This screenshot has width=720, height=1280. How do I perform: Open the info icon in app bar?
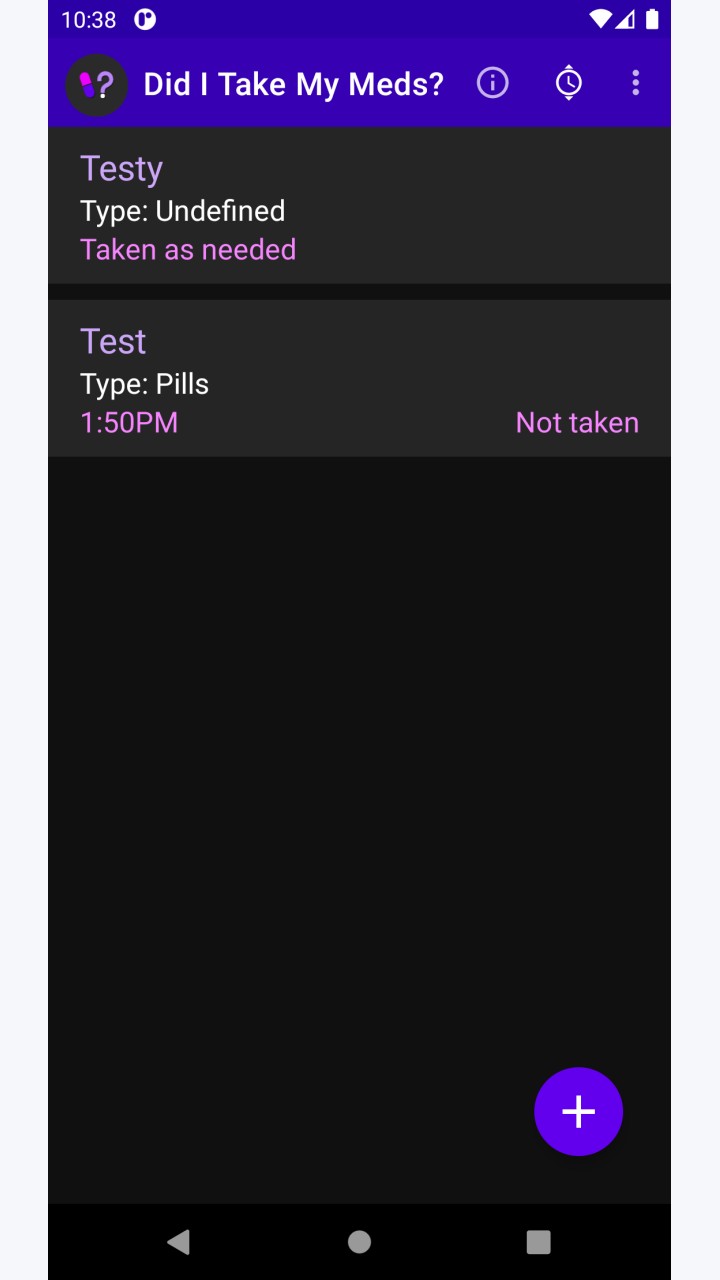tap(492, 83)
